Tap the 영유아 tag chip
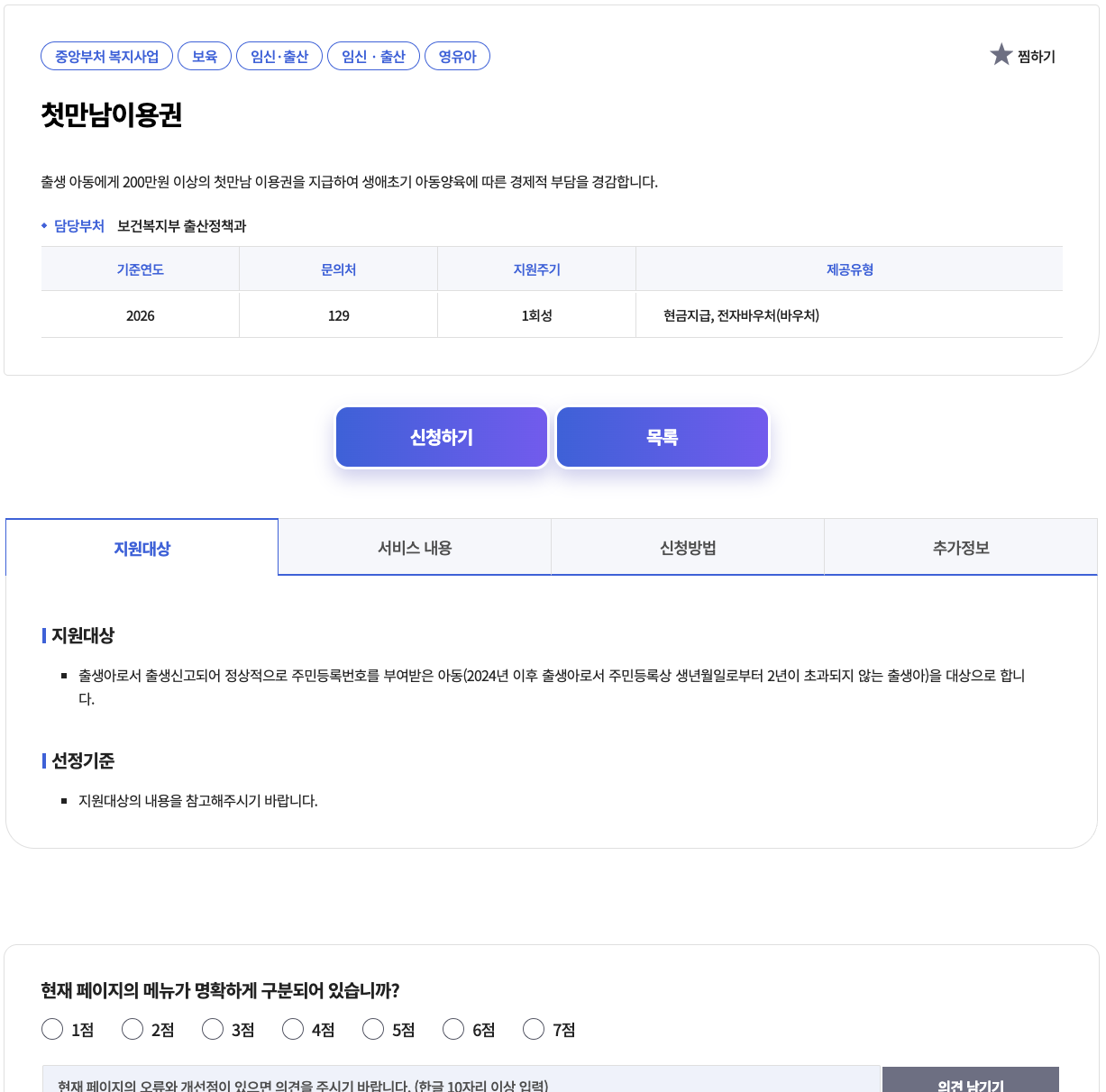This screenshot has width=1106, height=1092. (x=457, y=56)
